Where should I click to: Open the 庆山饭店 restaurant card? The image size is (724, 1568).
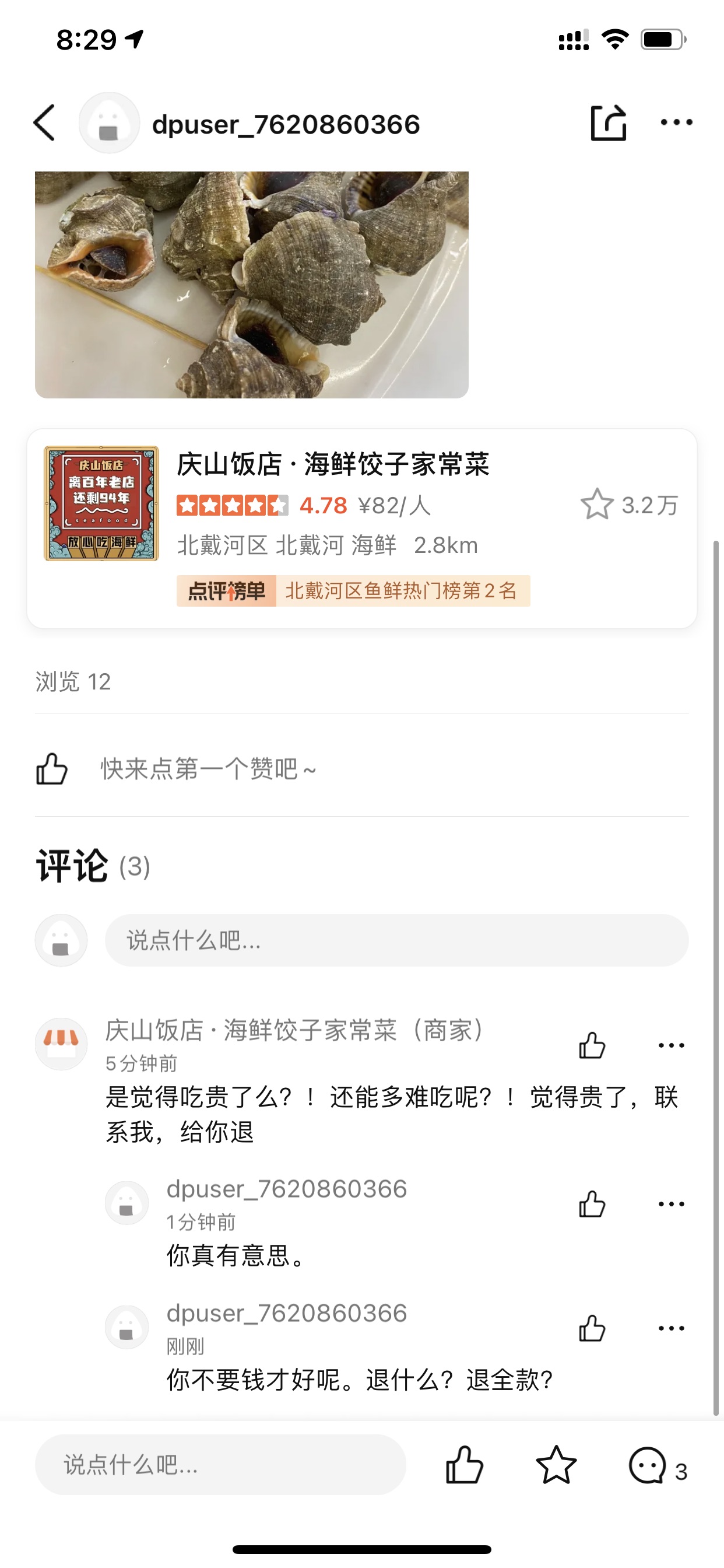(362, 528)
